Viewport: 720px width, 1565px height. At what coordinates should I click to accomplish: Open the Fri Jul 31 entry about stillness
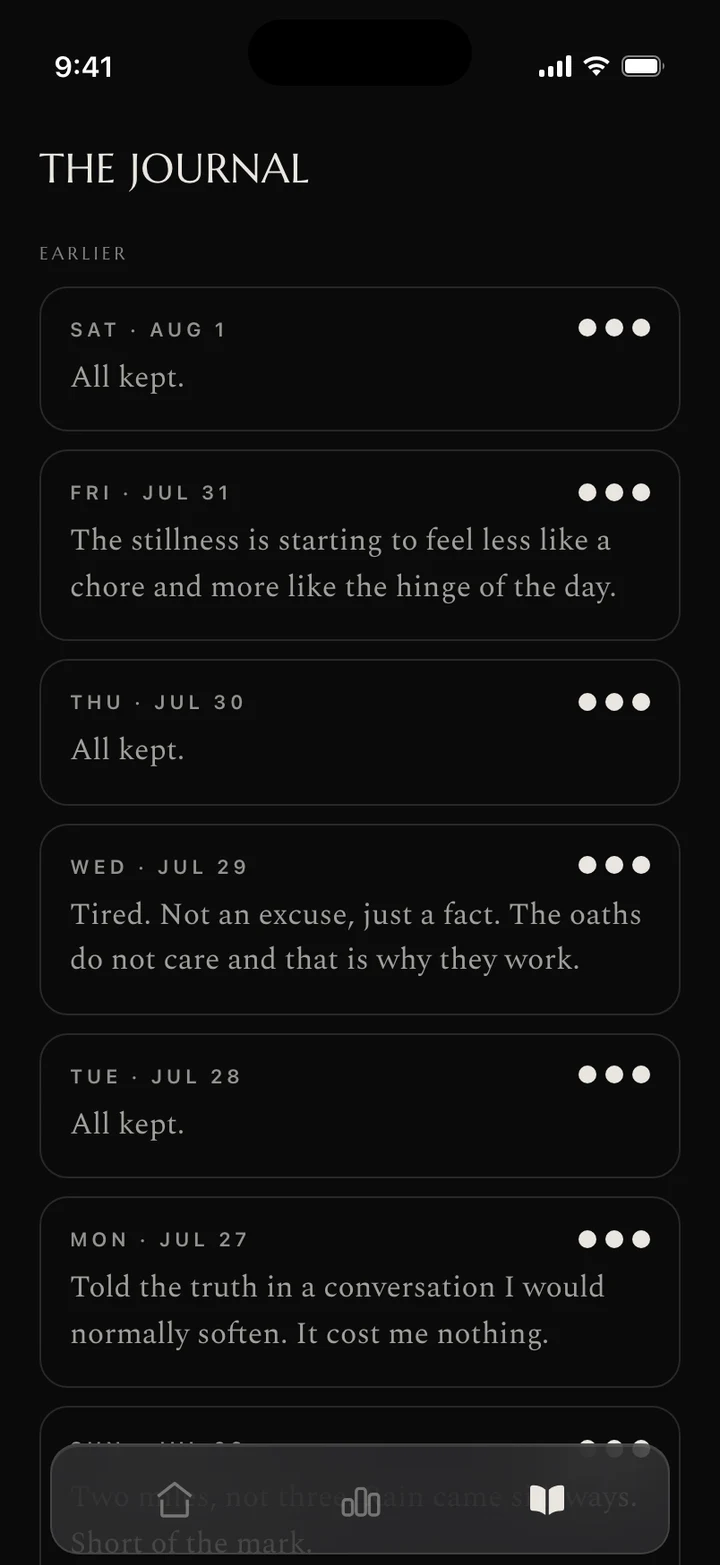(x=360, y=545)
